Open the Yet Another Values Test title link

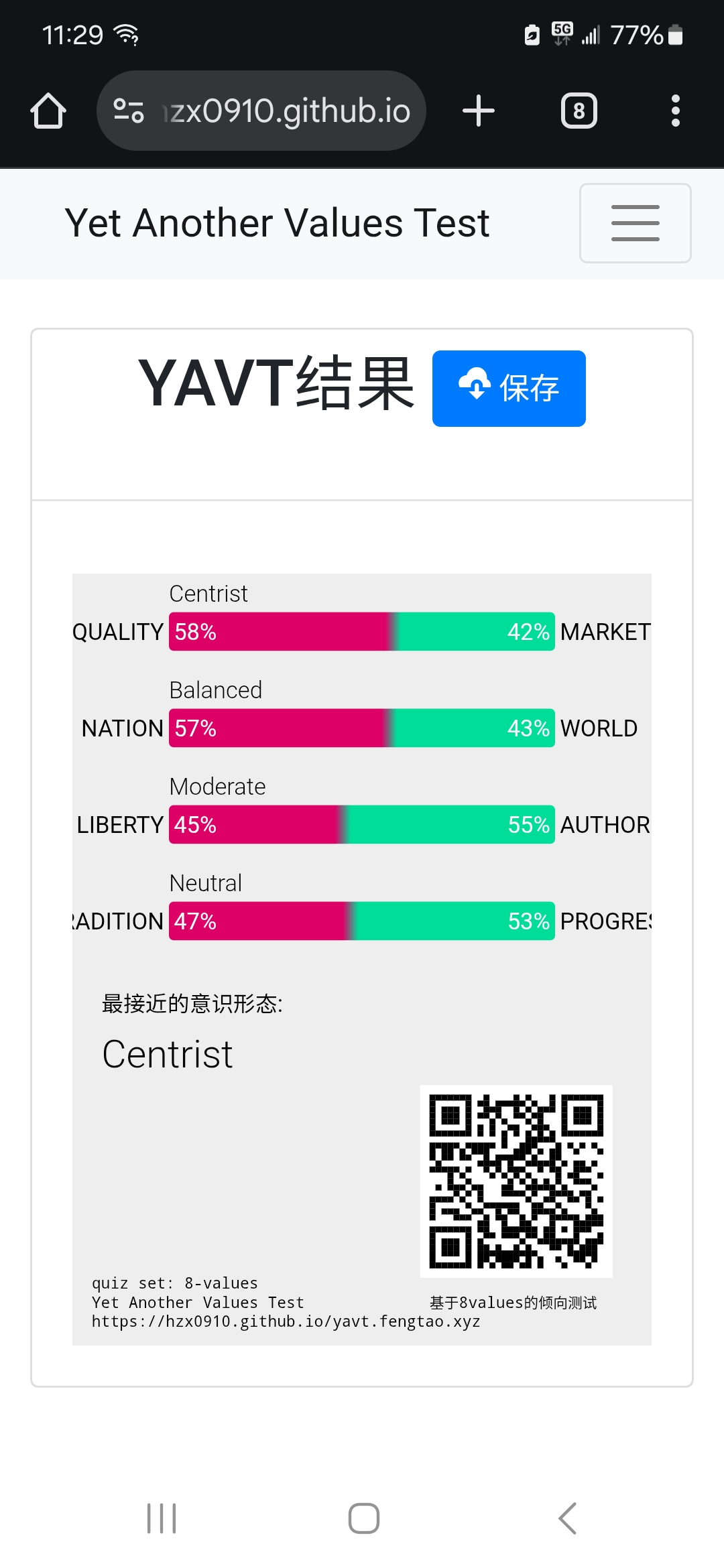click(x=277, y=223)
